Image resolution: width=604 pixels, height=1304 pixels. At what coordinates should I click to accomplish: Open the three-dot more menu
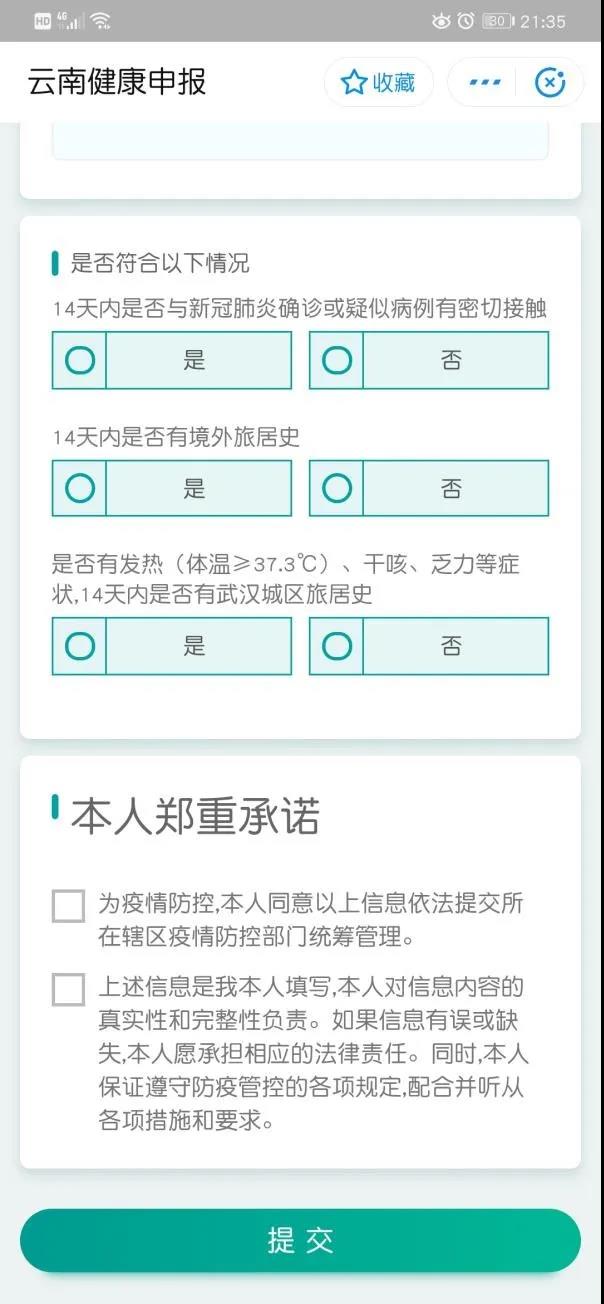[485, 83]
